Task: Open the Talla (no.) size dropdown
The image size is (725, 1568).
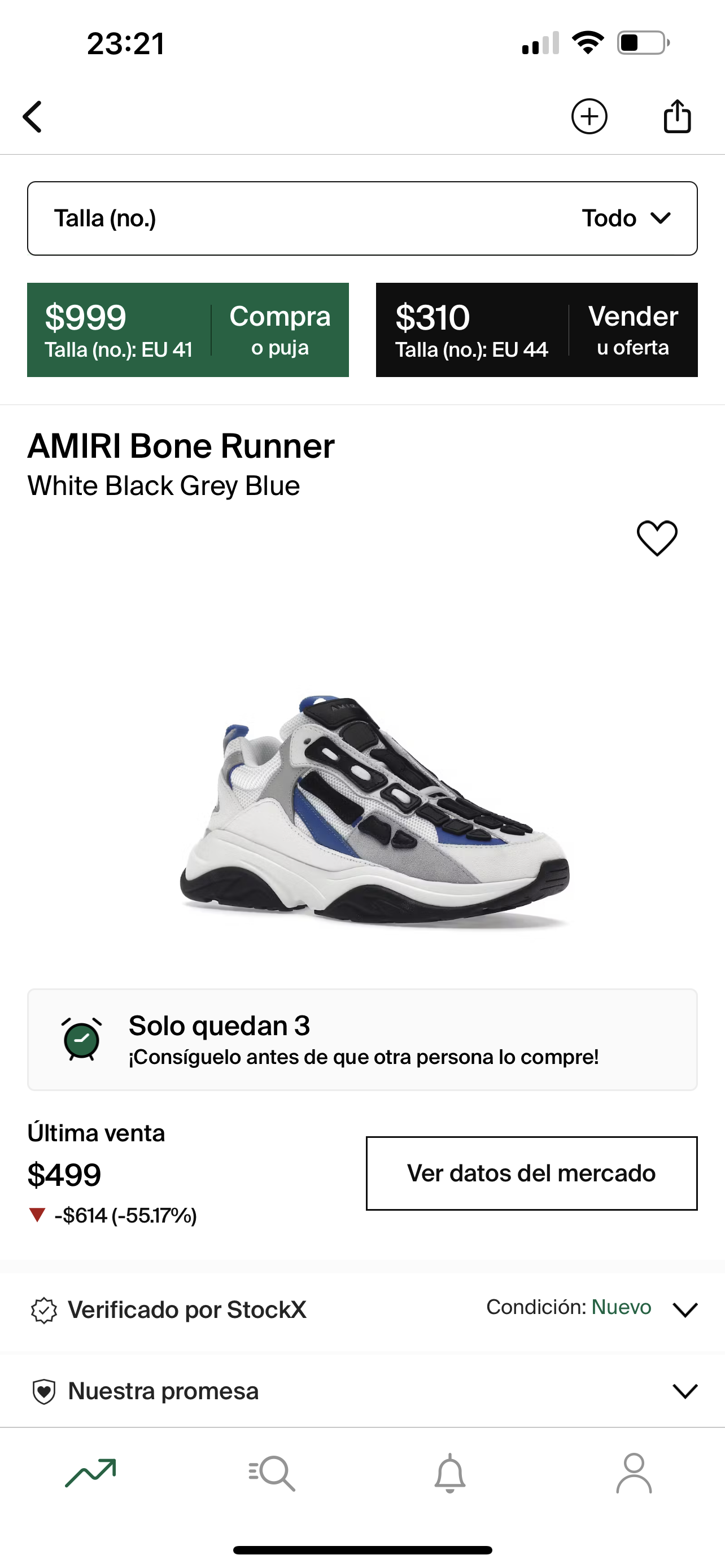Action: pyautogui.click(x=362, y=218)
